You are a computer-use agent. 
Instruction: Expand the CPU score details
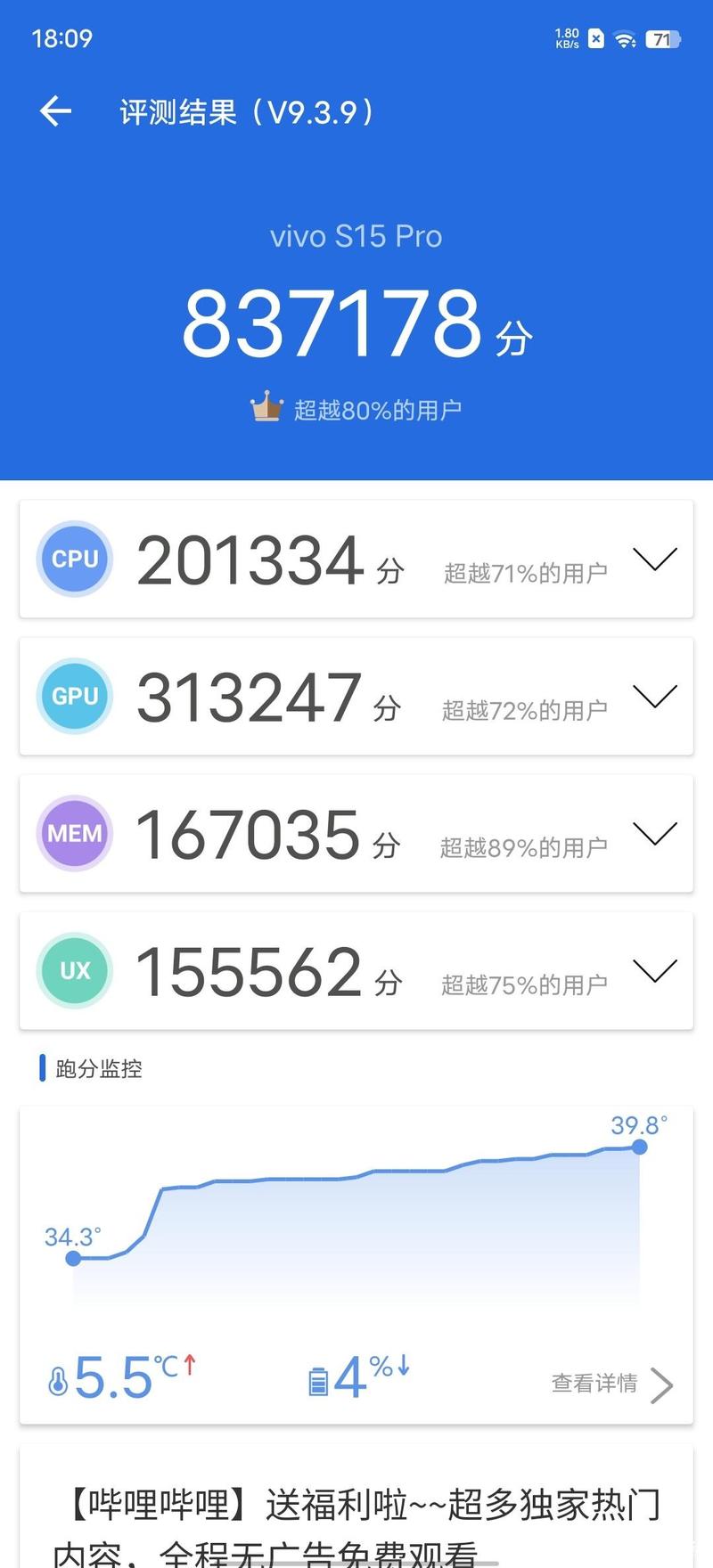pos(655,559)
